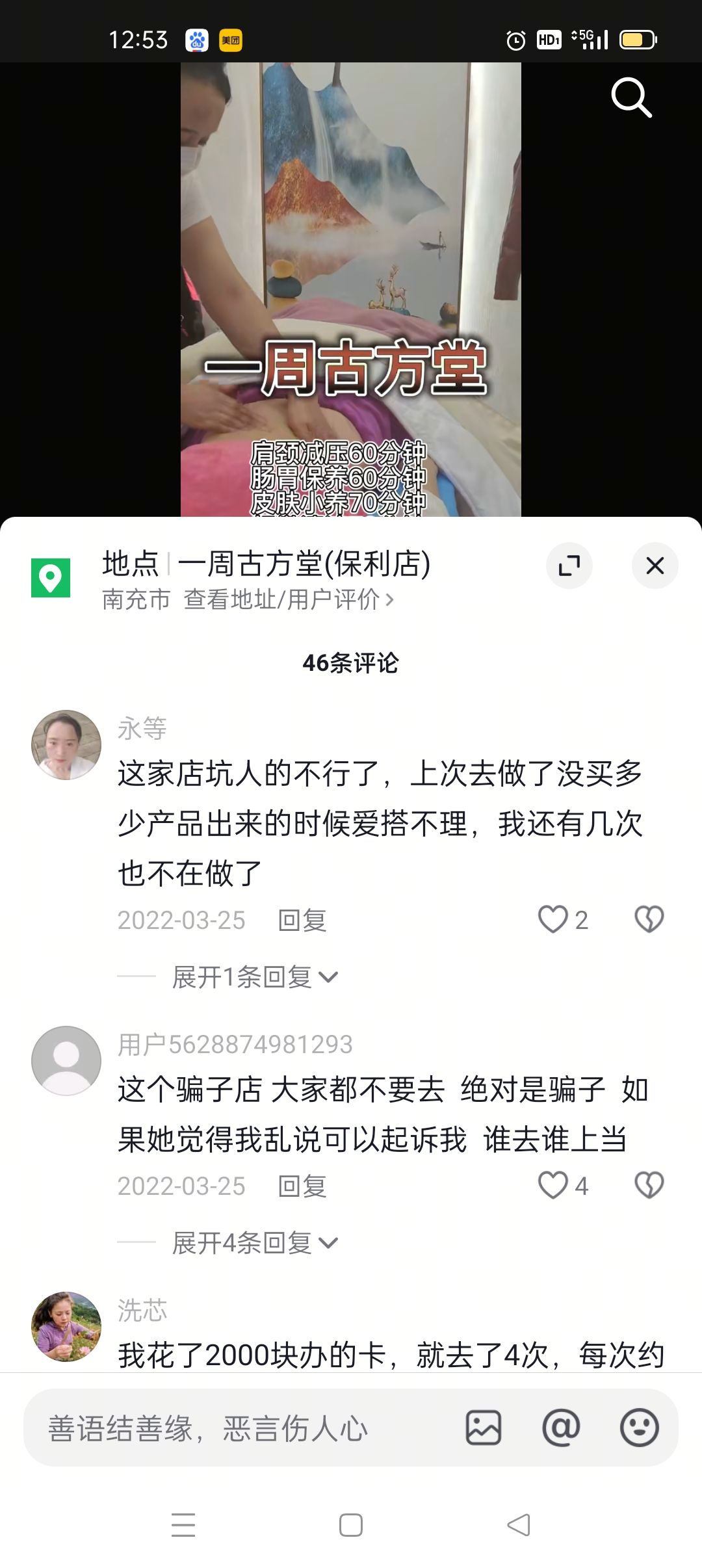Reply to 永等's comment

click(302, 921)
